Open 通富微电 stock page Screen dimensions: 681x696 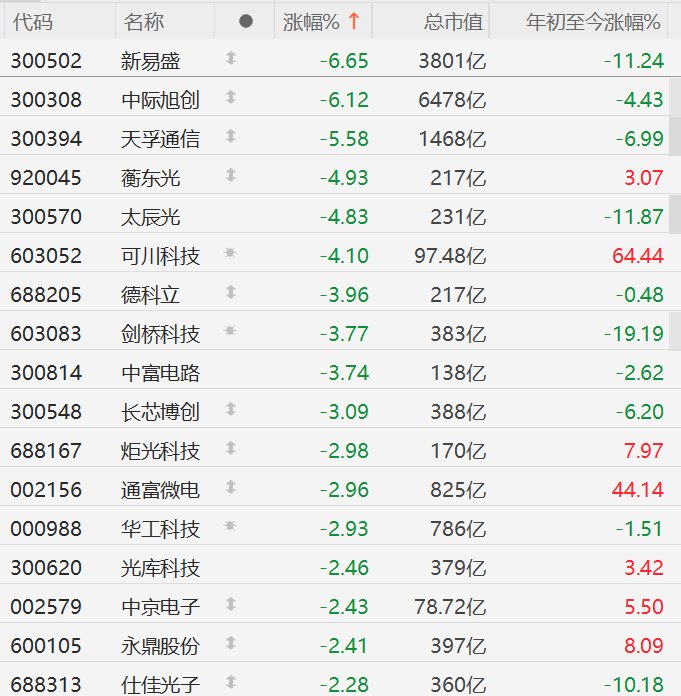point(158,489)
